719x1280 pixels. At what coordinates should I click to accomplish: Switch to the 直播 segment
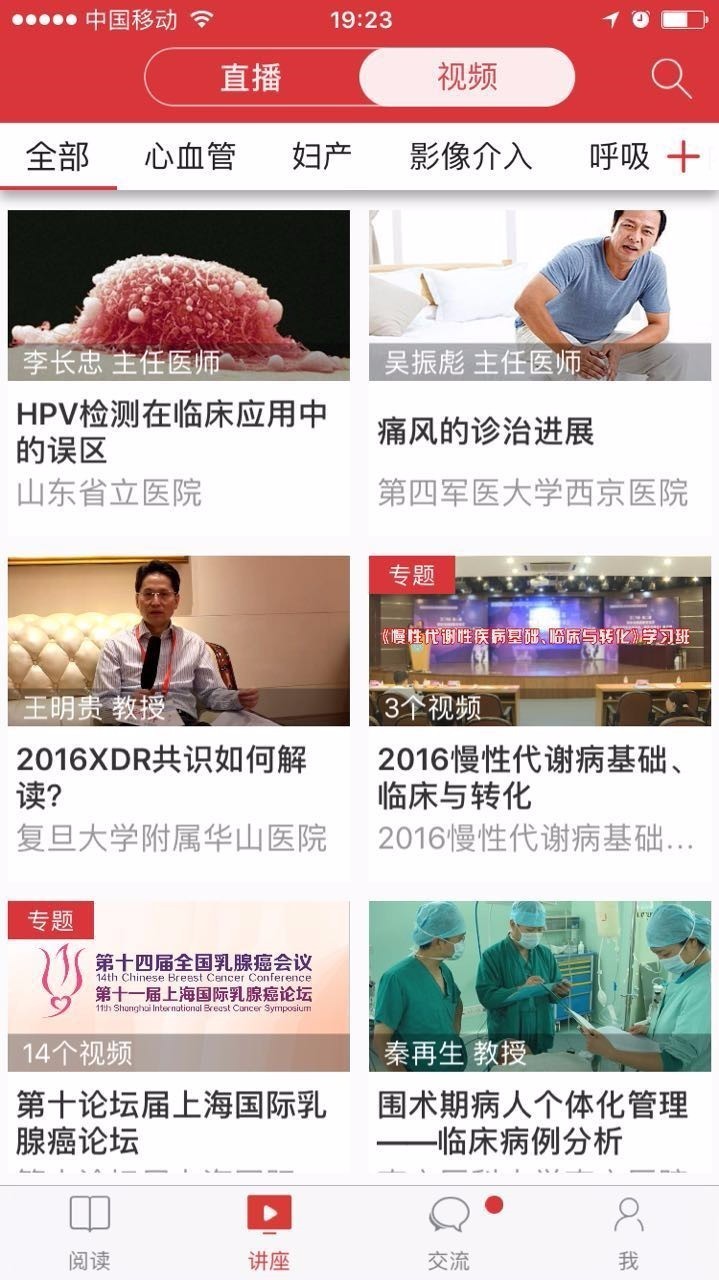click(251, 77)
